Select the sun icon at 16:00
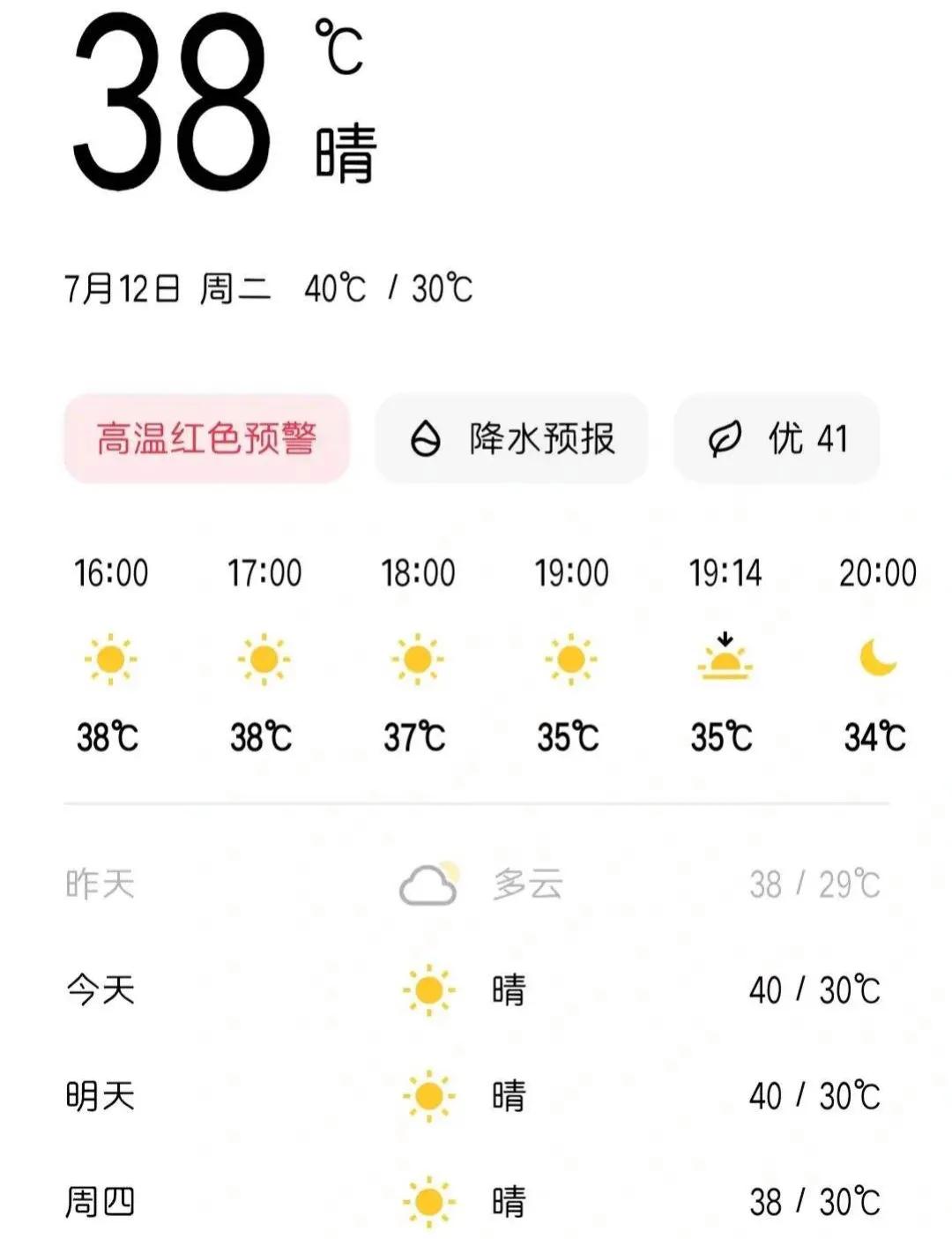This screenshot has height=1239, width=952. point(111,659)
